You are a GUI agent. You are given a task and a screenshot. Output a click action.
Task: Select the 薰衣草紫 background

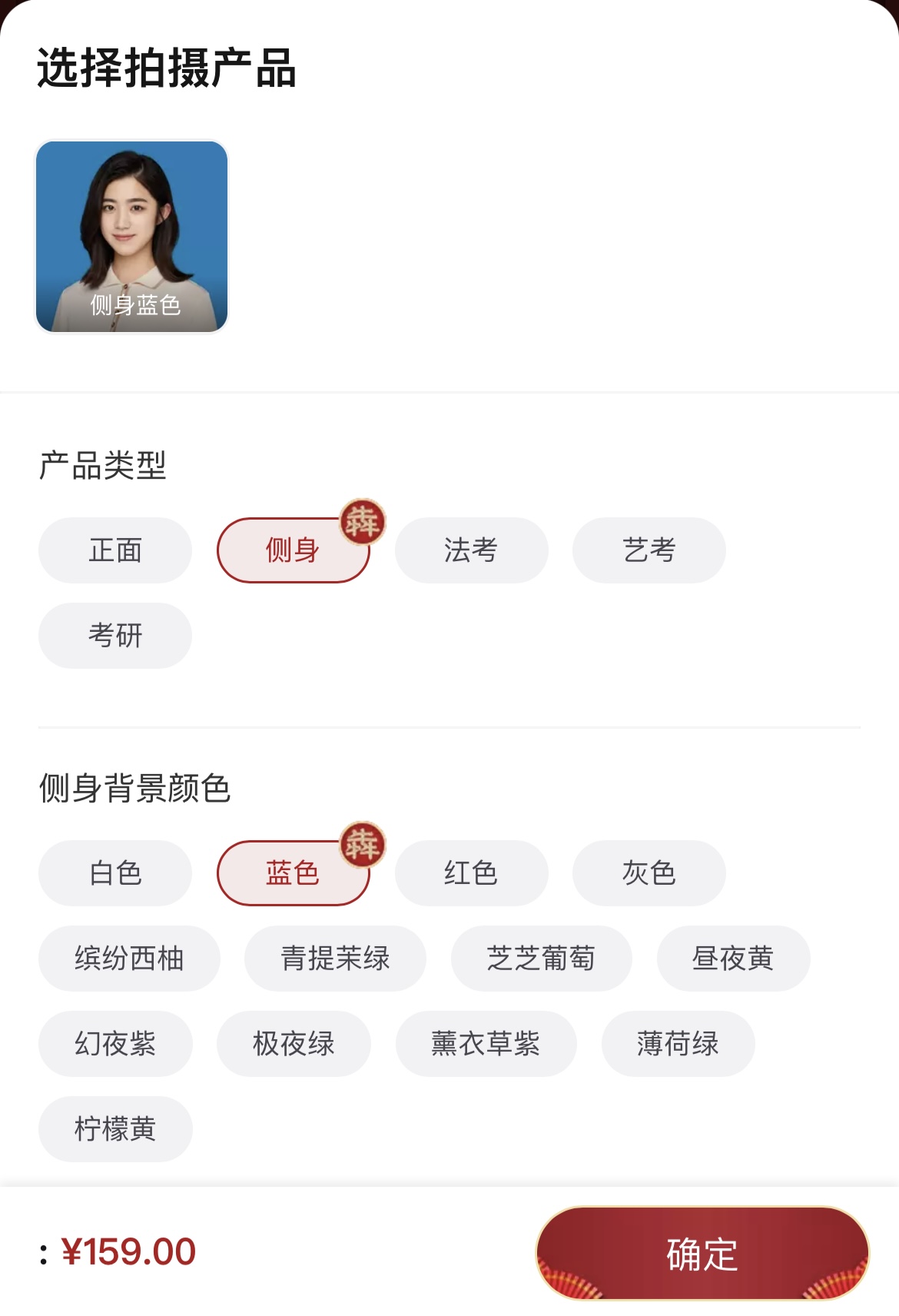click(486, 1044)
